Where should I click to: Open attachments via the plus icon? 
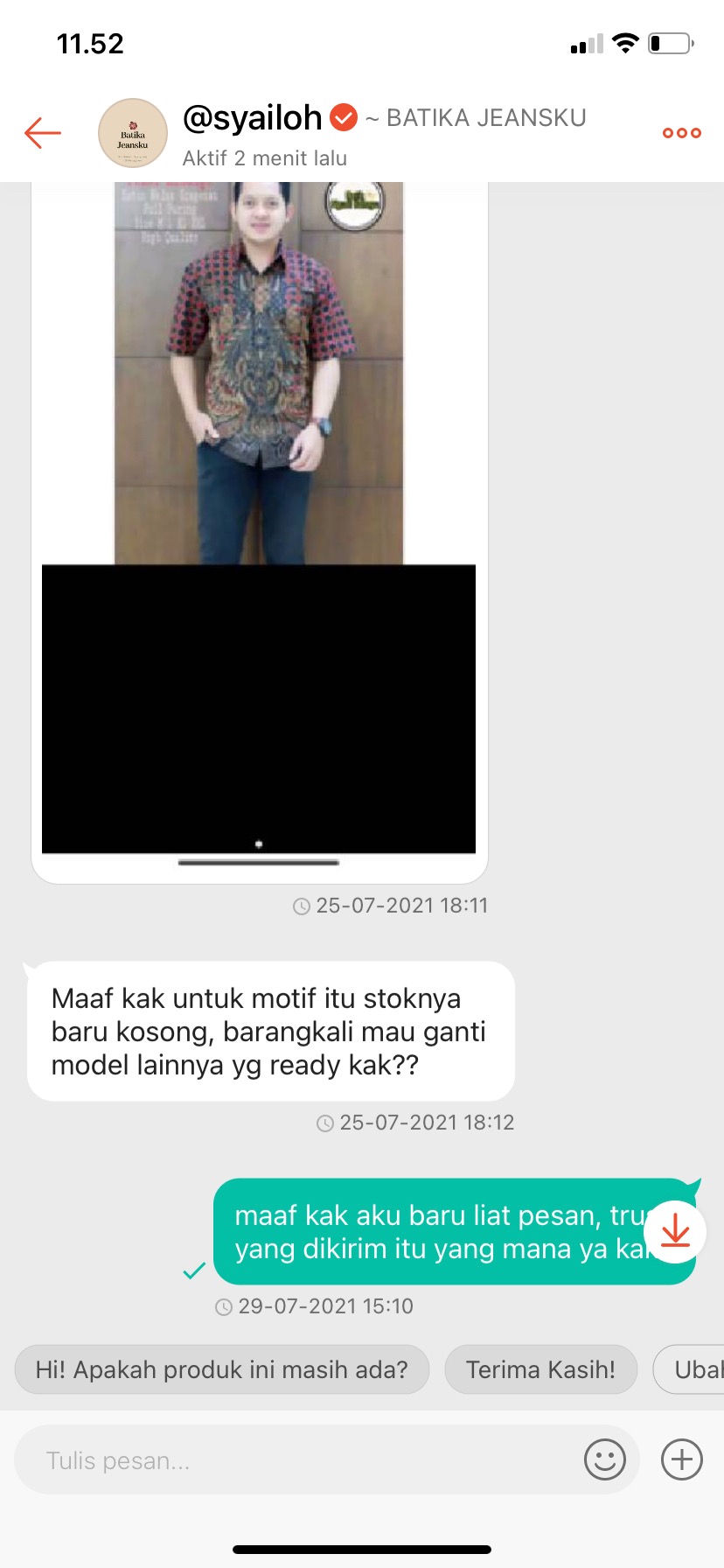(x=680, y=1459)
